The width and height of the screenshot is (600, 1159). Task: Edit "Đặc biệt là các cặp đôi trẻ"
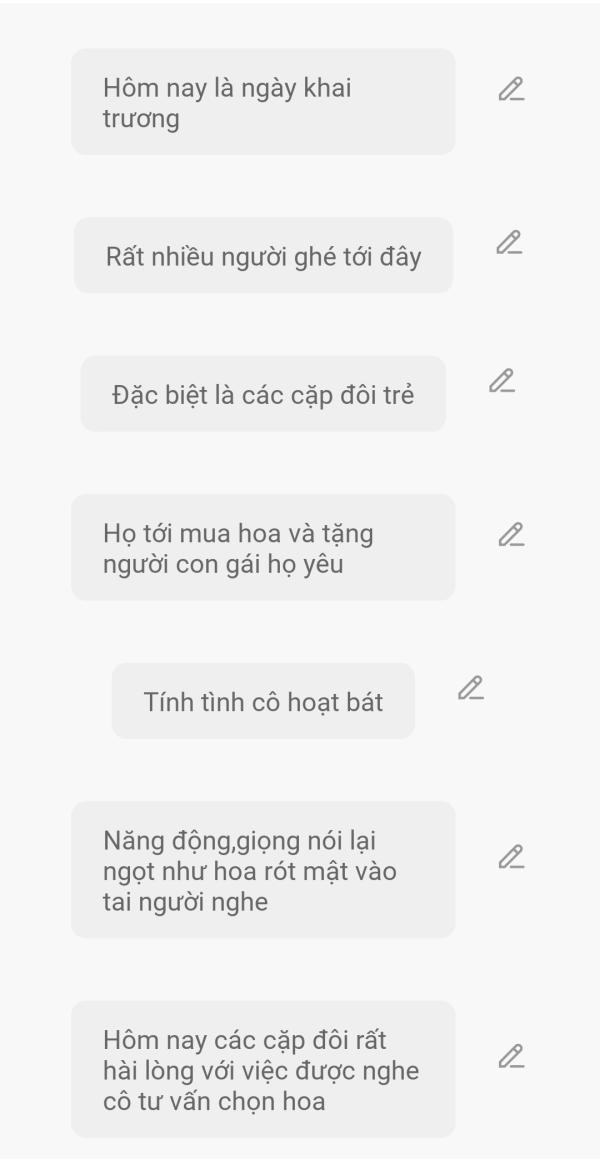(502, 381)
